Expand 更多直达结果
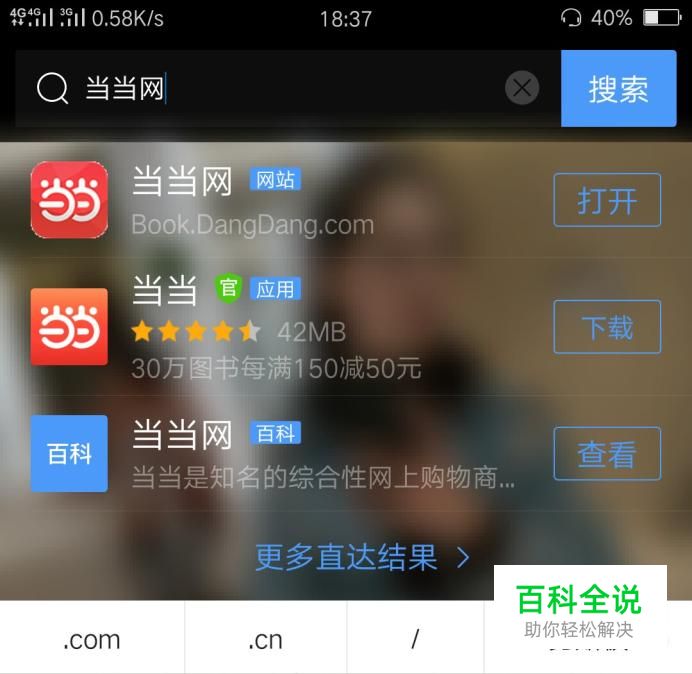 362,557
